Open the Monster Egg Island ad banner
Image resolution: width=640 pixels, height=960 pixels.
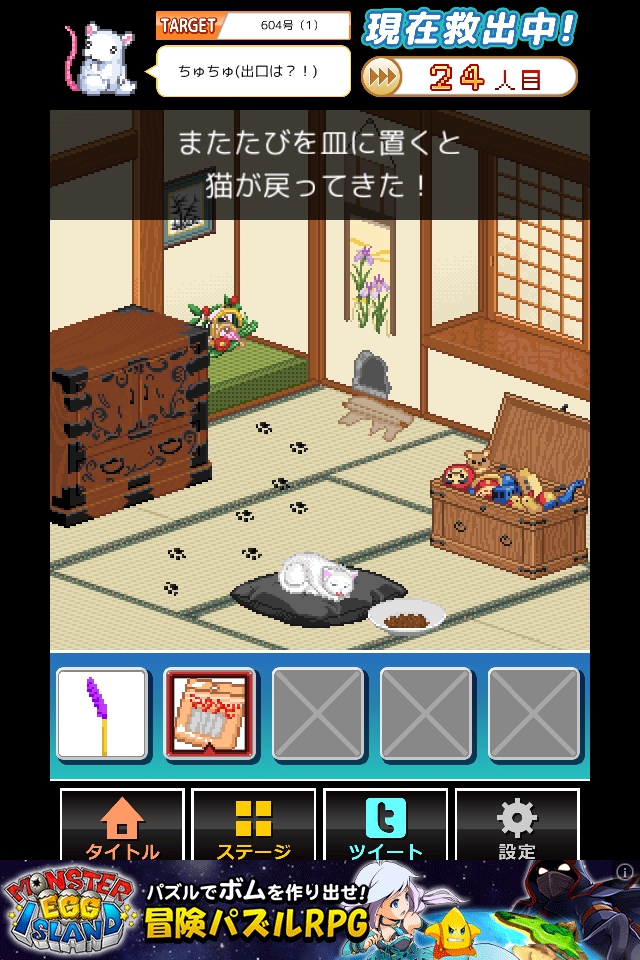point(300,910)
